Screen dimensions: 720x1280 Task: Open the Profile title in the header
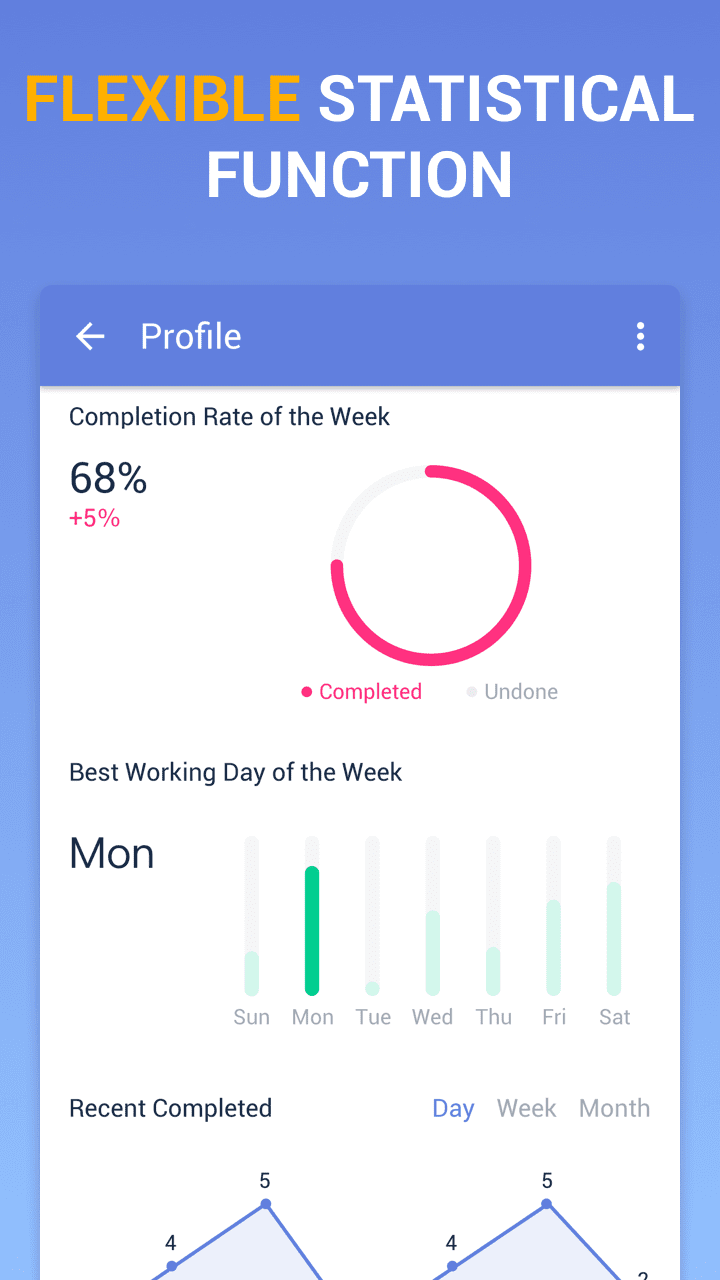[190, 336]
